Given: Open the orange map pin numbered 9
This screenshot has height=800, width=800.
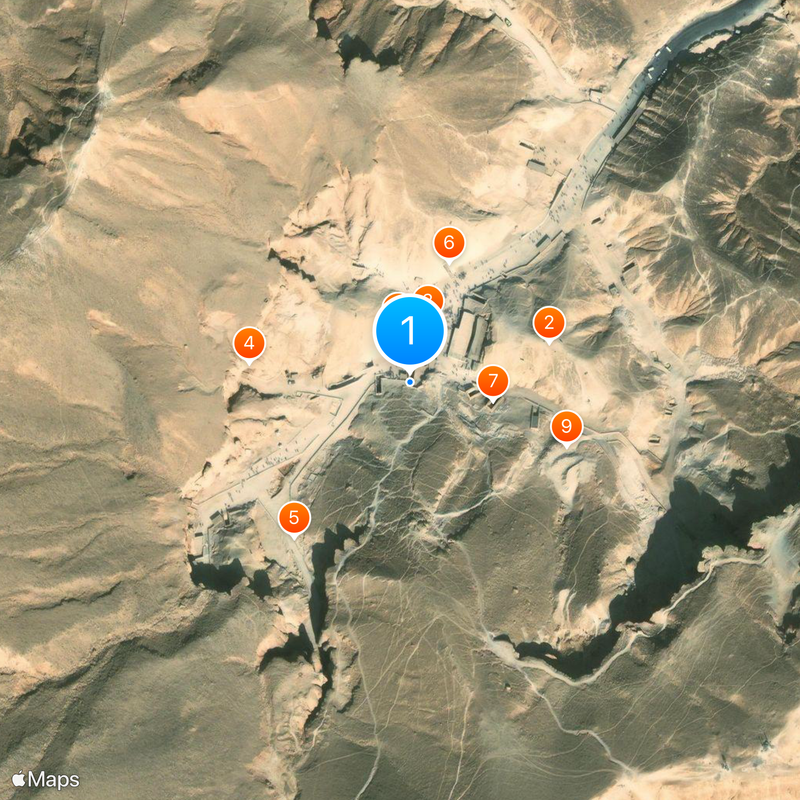Looking at the screenshot, I should coord(566,427).
